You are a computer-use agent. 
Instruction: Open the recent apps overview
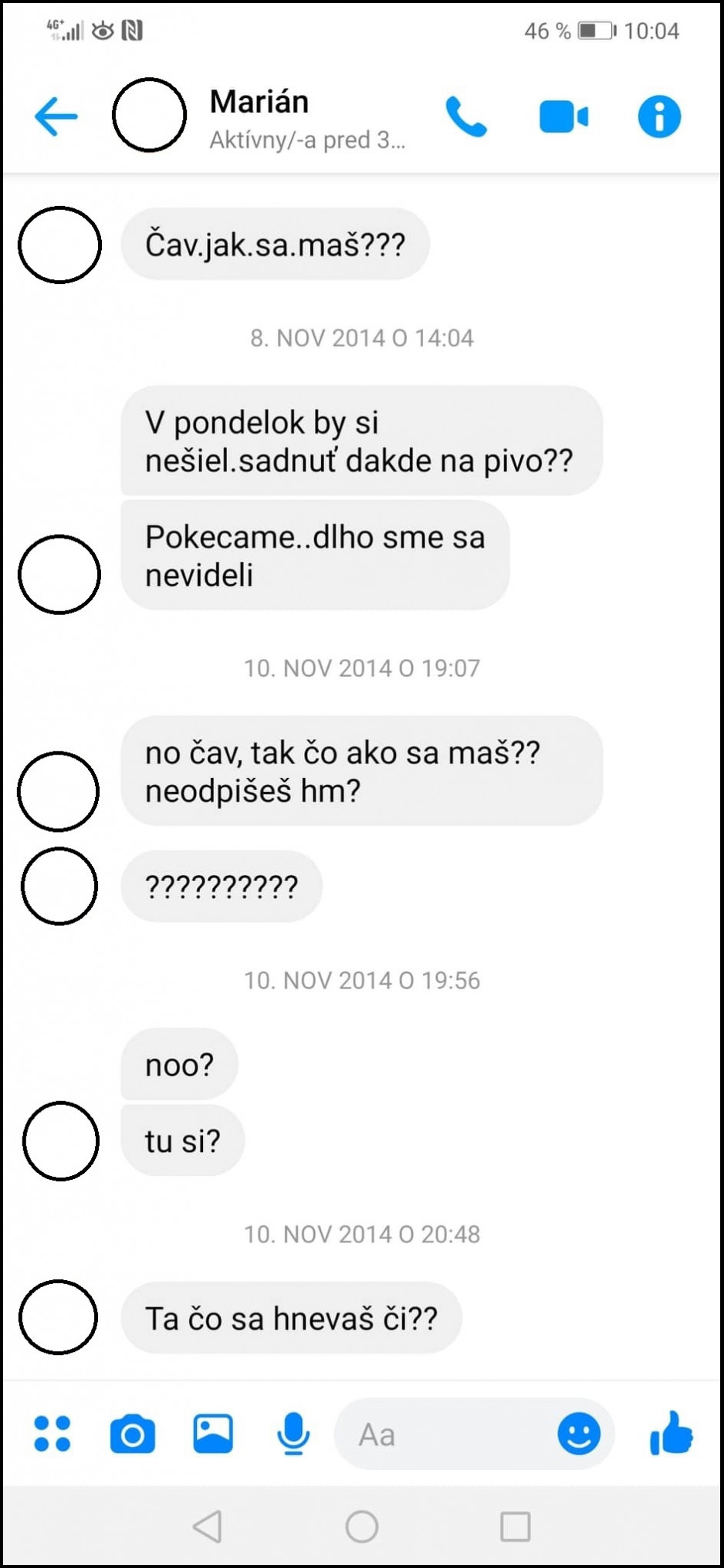point(516,1526)
